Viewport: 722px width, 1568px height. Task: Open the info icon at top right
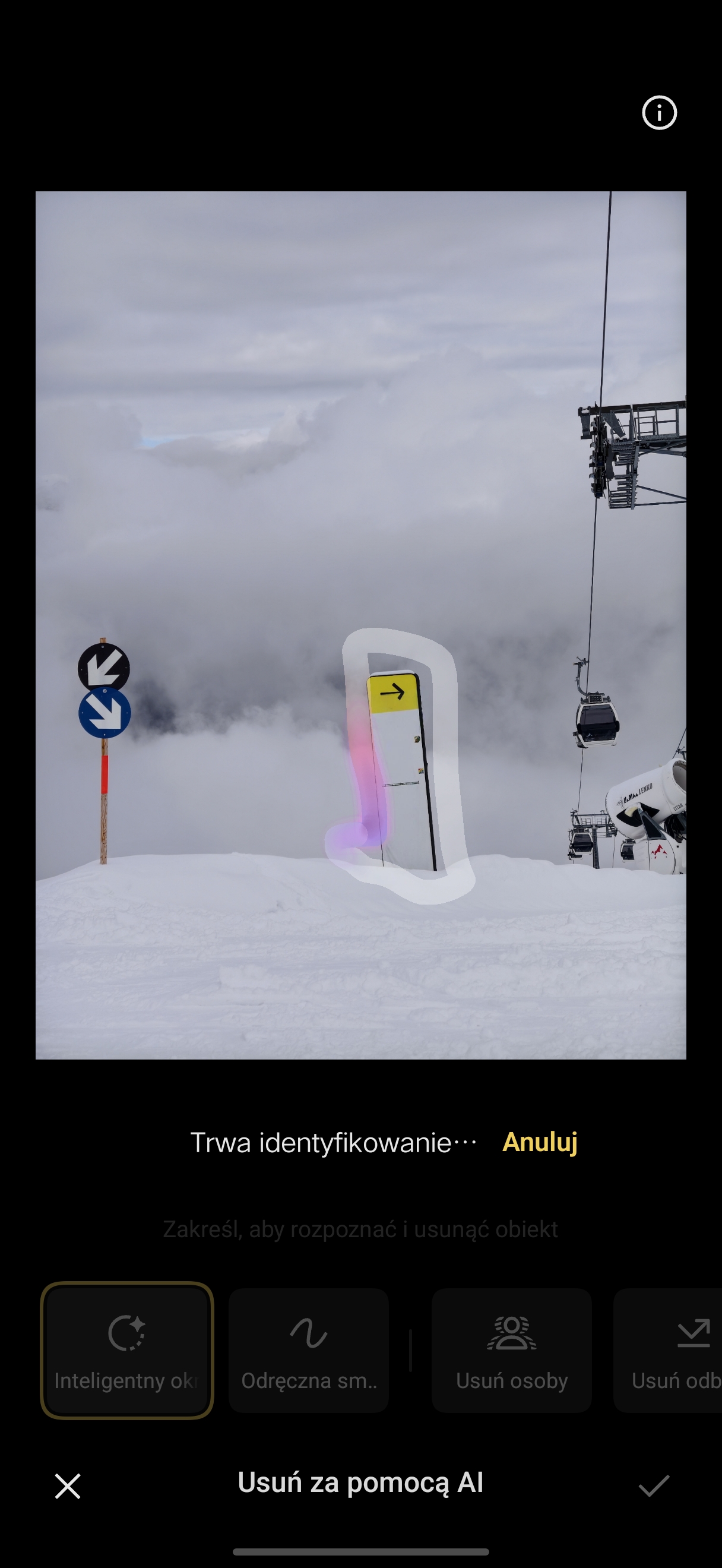[659, 113]
